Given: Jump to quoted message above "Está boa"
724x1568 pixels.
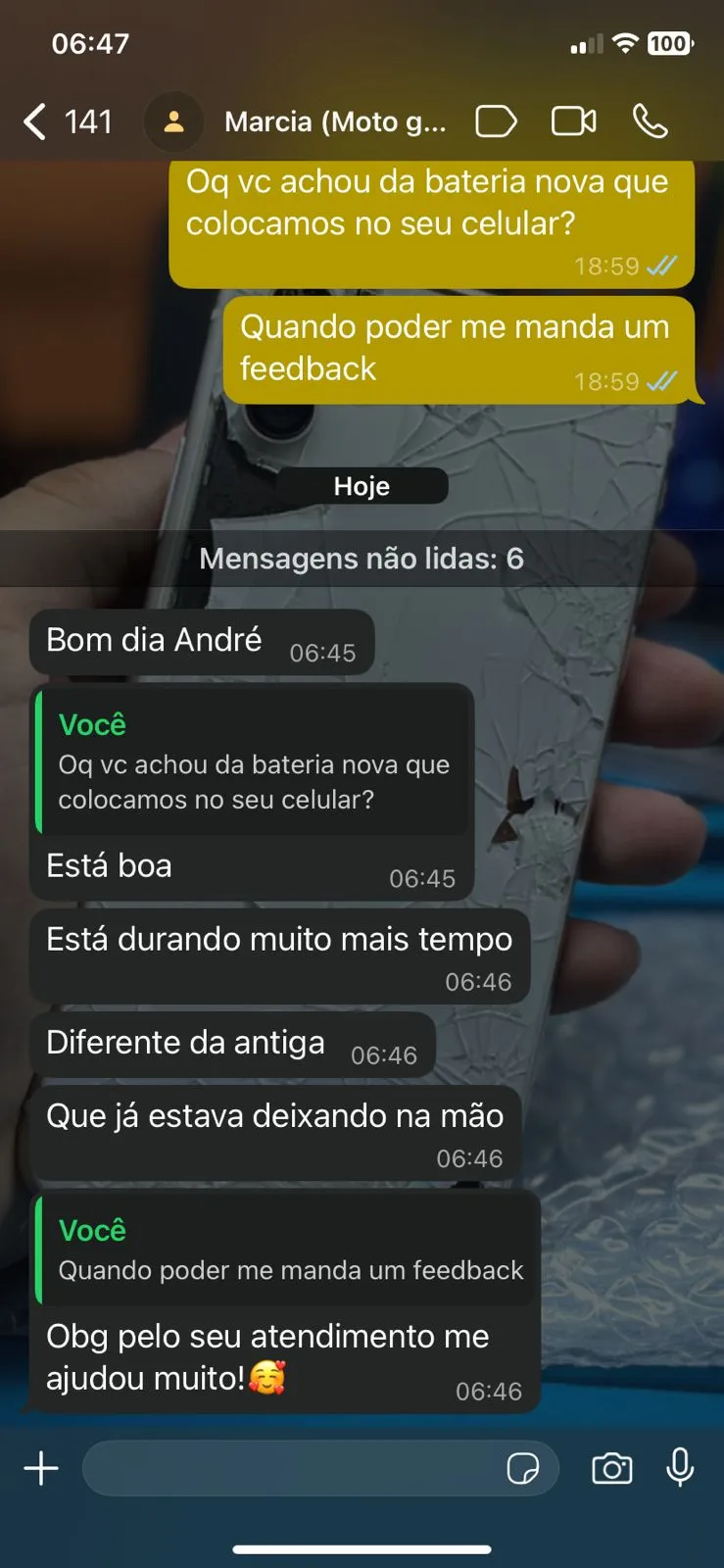Looking at the screenshot, I should [252, 762].
